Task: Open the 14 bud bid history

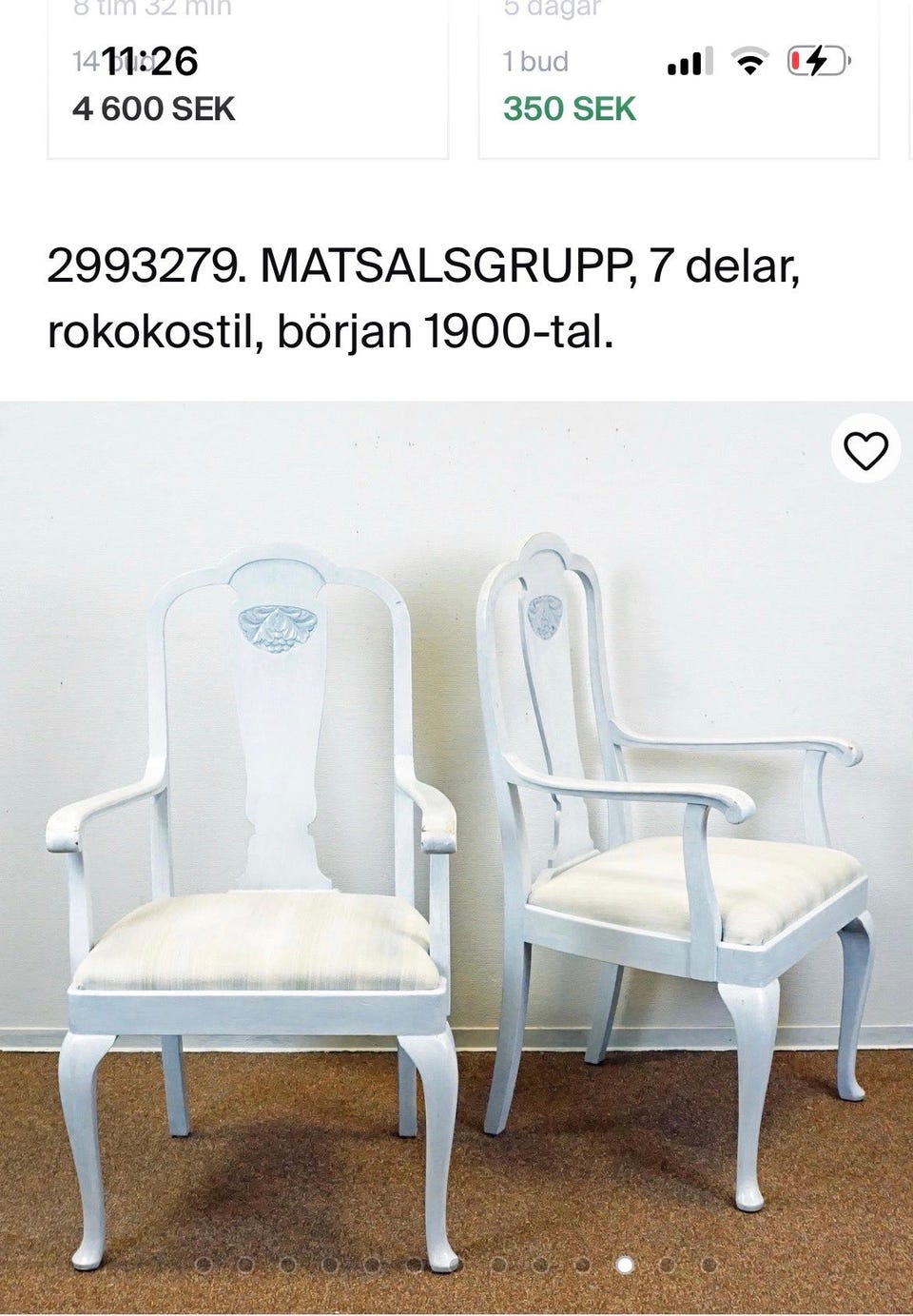Action: [108, 60]
